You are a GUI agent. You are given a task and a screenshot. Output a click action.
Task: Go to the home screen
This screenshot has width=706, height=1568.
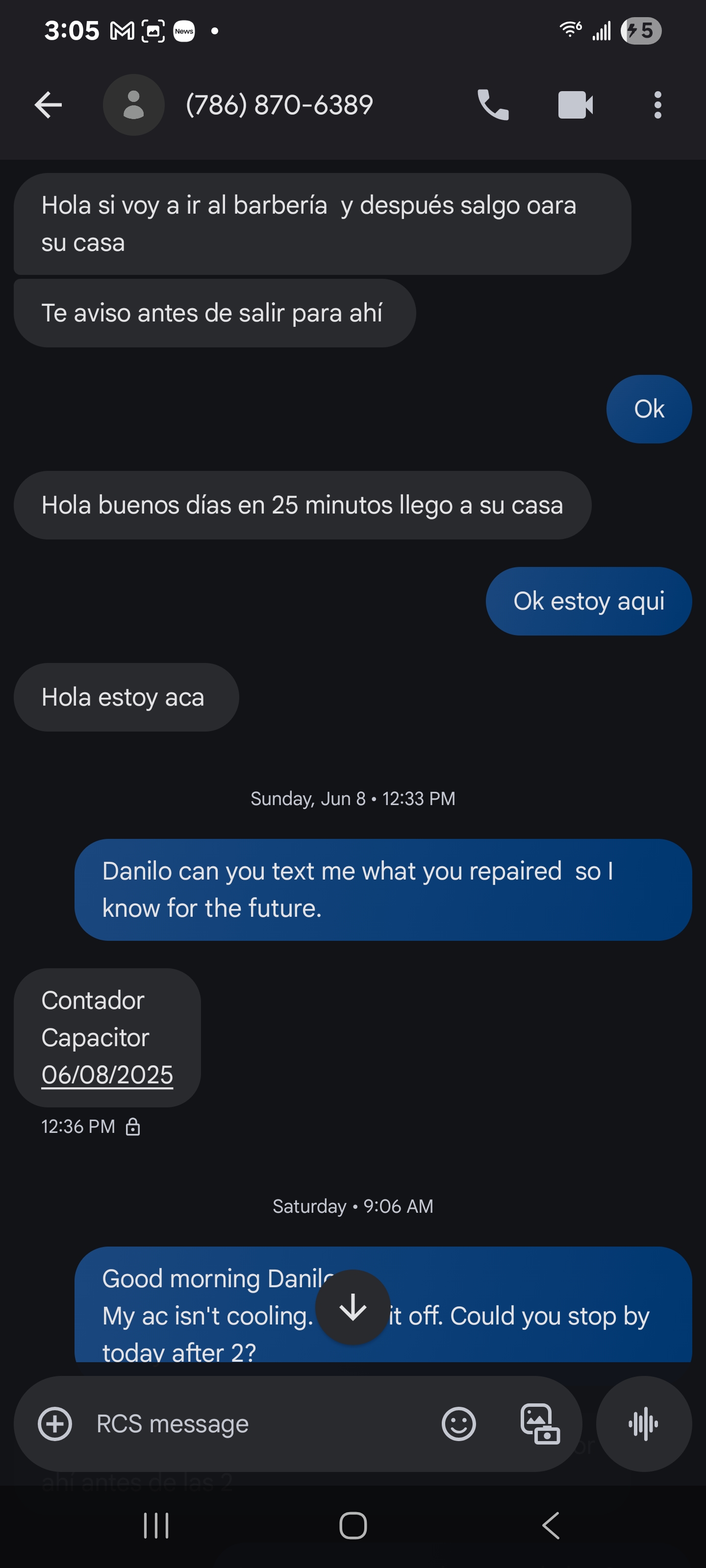(353, 1525)
